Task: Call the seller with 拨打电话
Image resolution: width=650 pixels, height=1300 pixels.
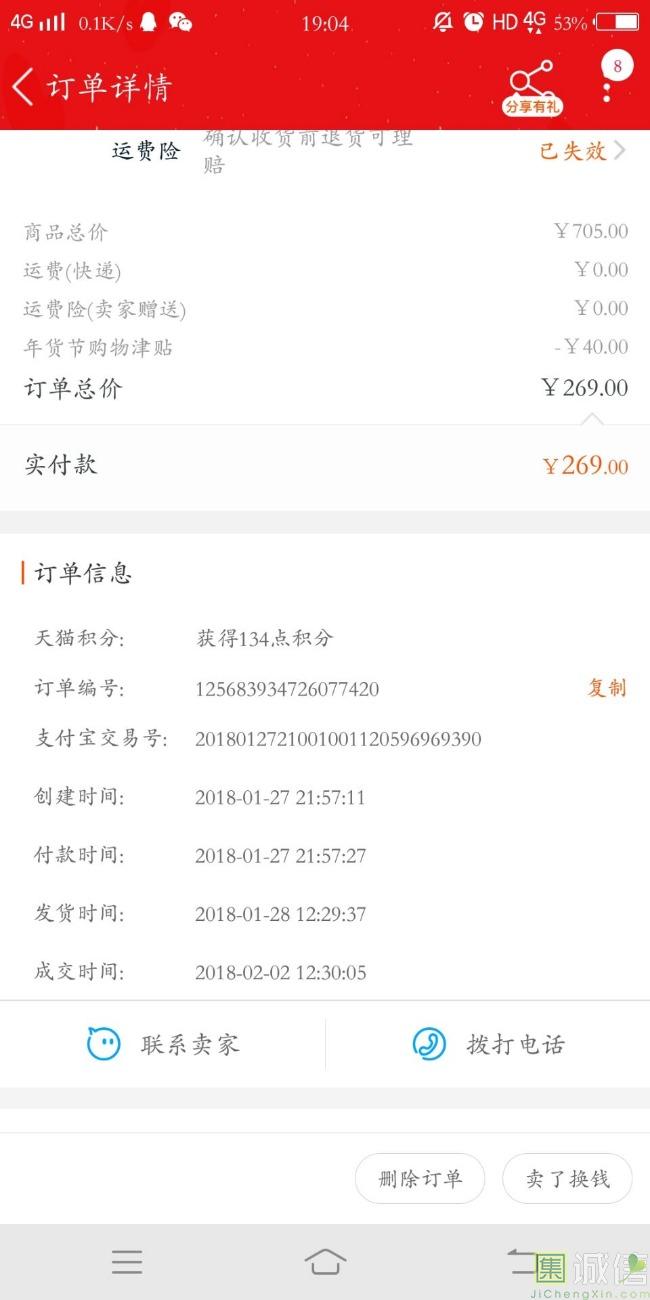Action: click(488, 1045)
